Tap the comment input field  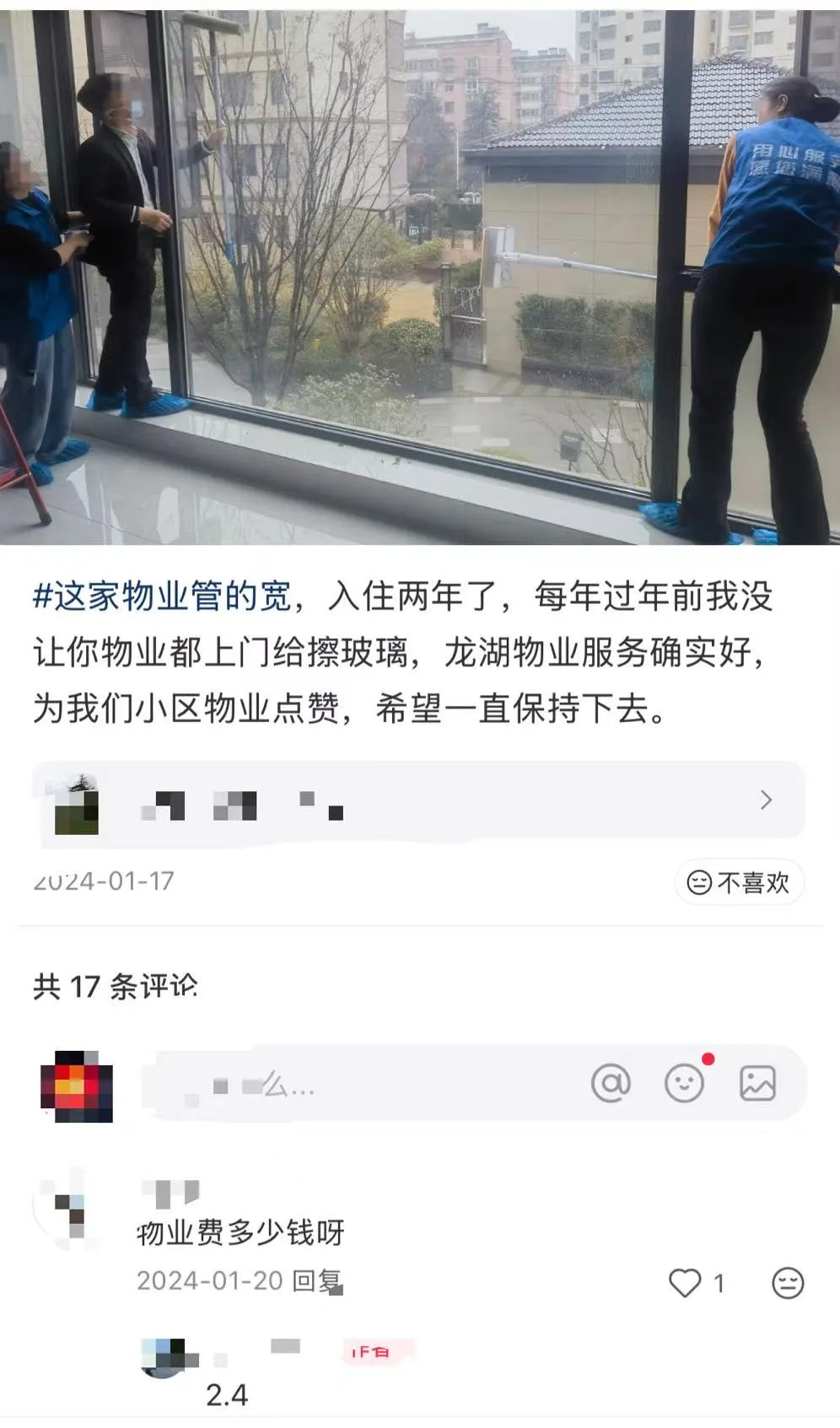coord(354,1085)
